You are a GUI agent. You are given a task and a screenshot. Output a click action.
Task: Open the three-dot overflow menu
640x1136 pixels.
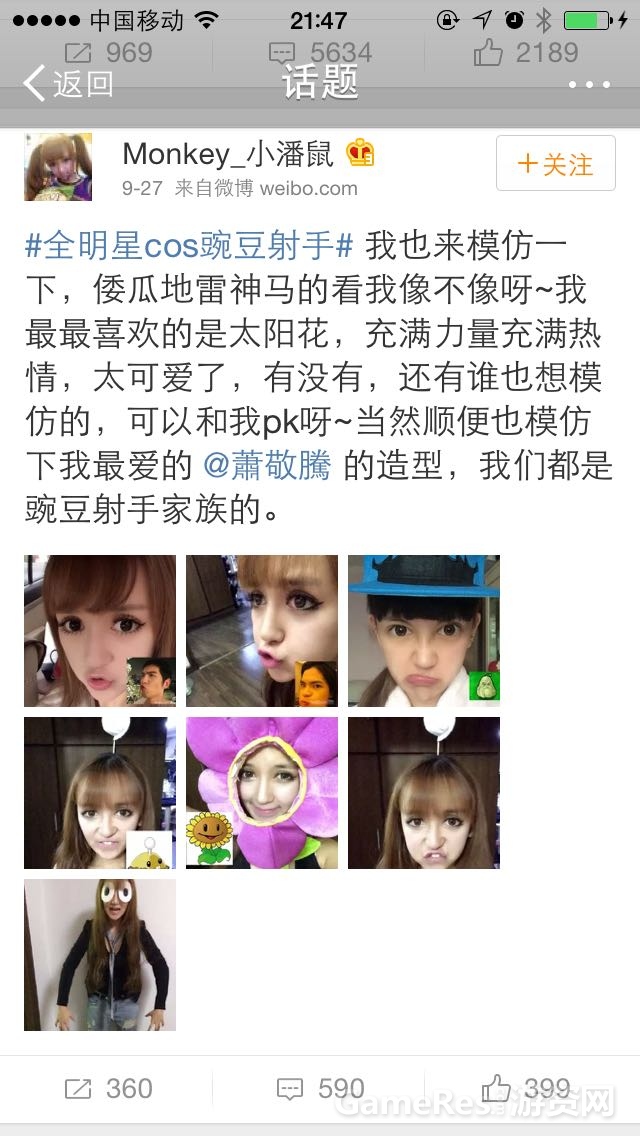coord(588,85)
